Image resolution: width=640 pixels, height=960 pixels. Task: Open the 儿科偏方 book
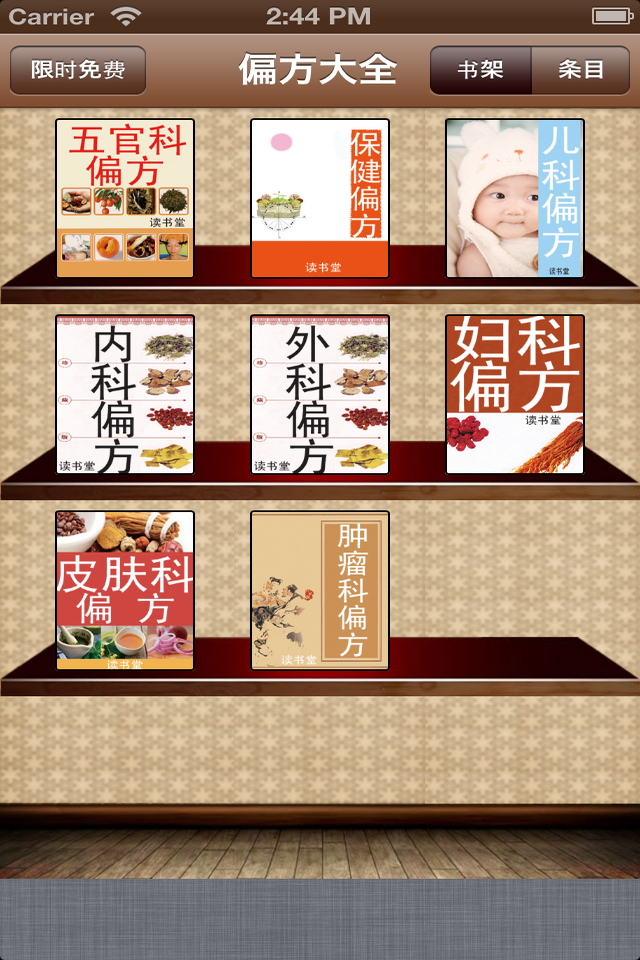click(x=515, y=198)
